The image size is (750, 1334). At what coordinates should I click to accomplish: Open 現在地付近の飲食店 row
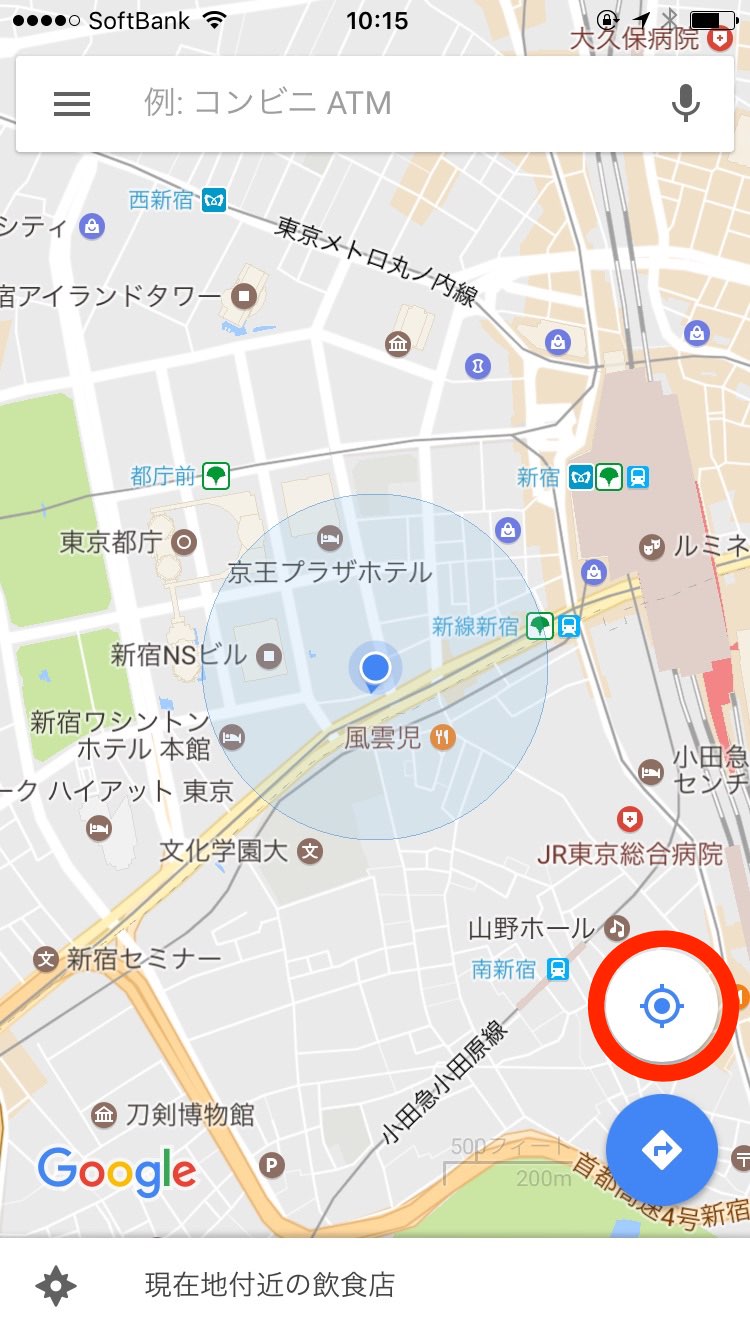coord(270,1284)
